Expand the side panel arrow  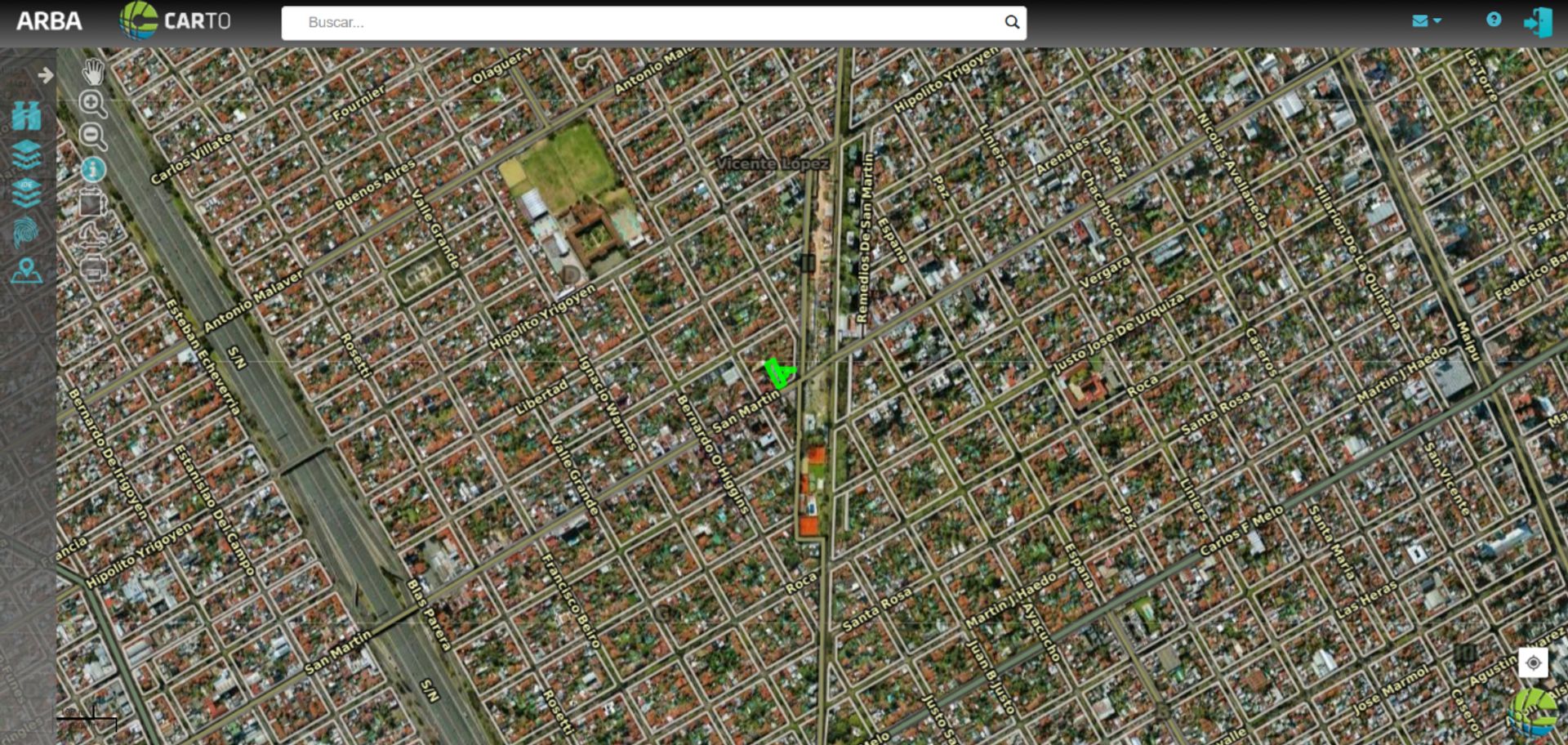pyautogui.click(x=45, y=75)
